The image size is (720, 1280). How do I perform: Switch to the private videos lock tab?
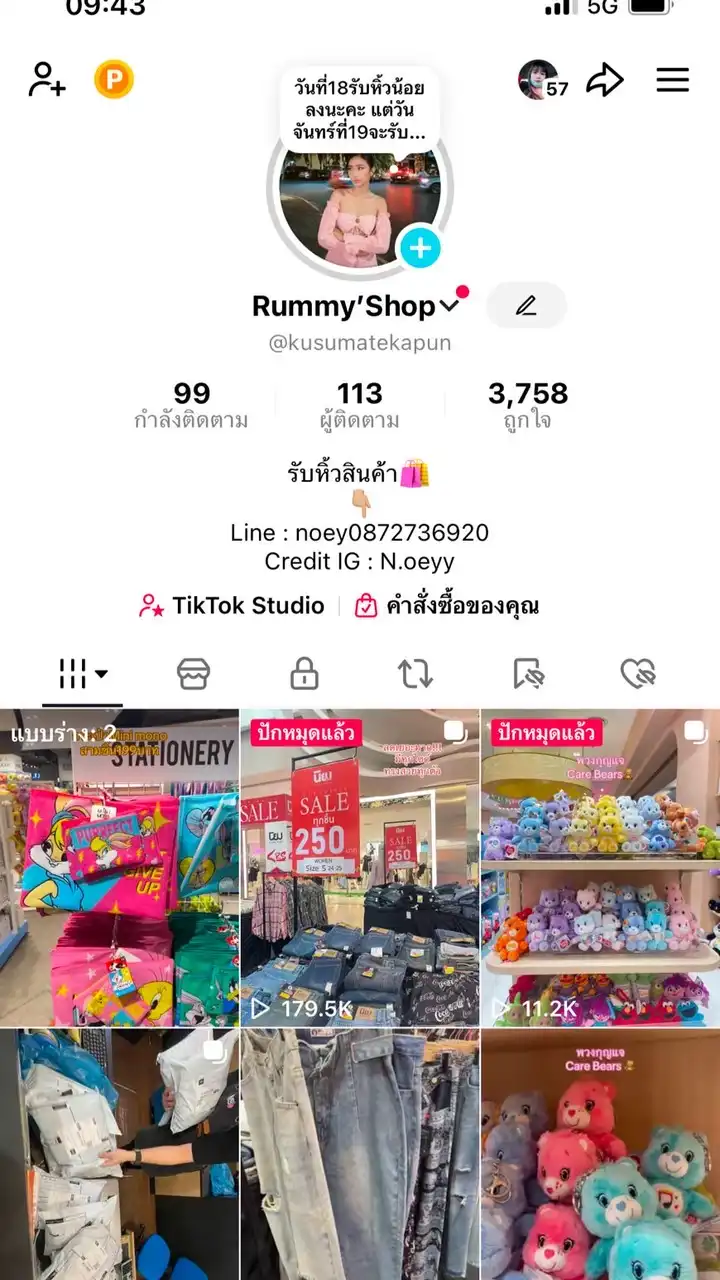click(304, 674)
